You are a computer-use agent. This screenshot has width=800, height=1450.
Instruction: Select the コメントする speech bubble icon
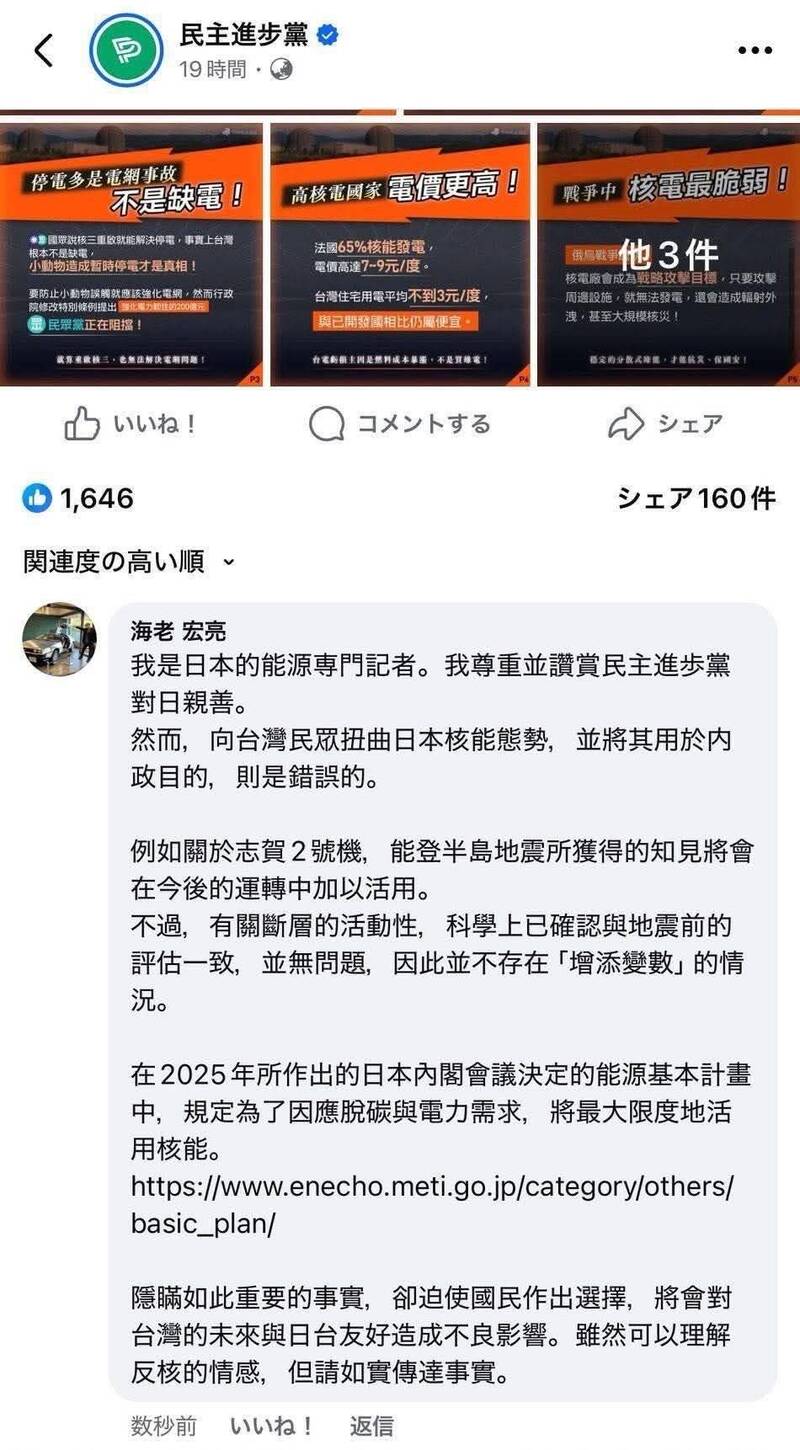point(325,423)
